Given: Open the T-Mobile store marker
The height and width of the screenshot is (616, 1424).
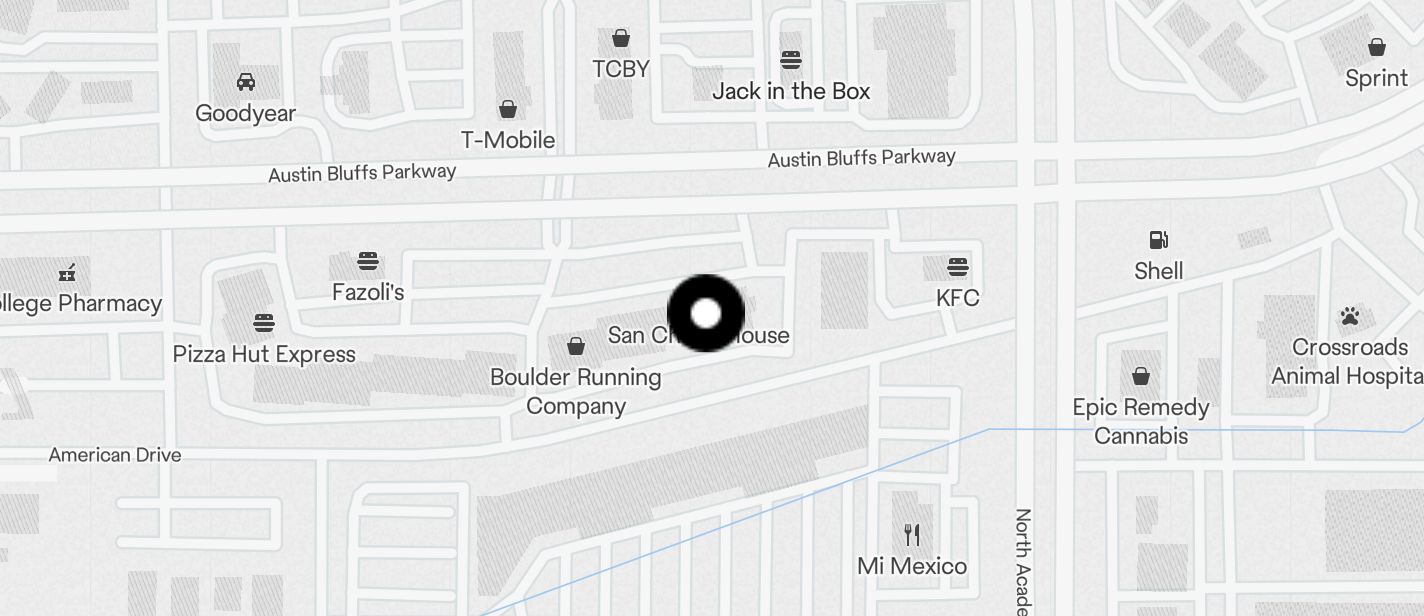Looking at the screenshot, I should point(508,109).
